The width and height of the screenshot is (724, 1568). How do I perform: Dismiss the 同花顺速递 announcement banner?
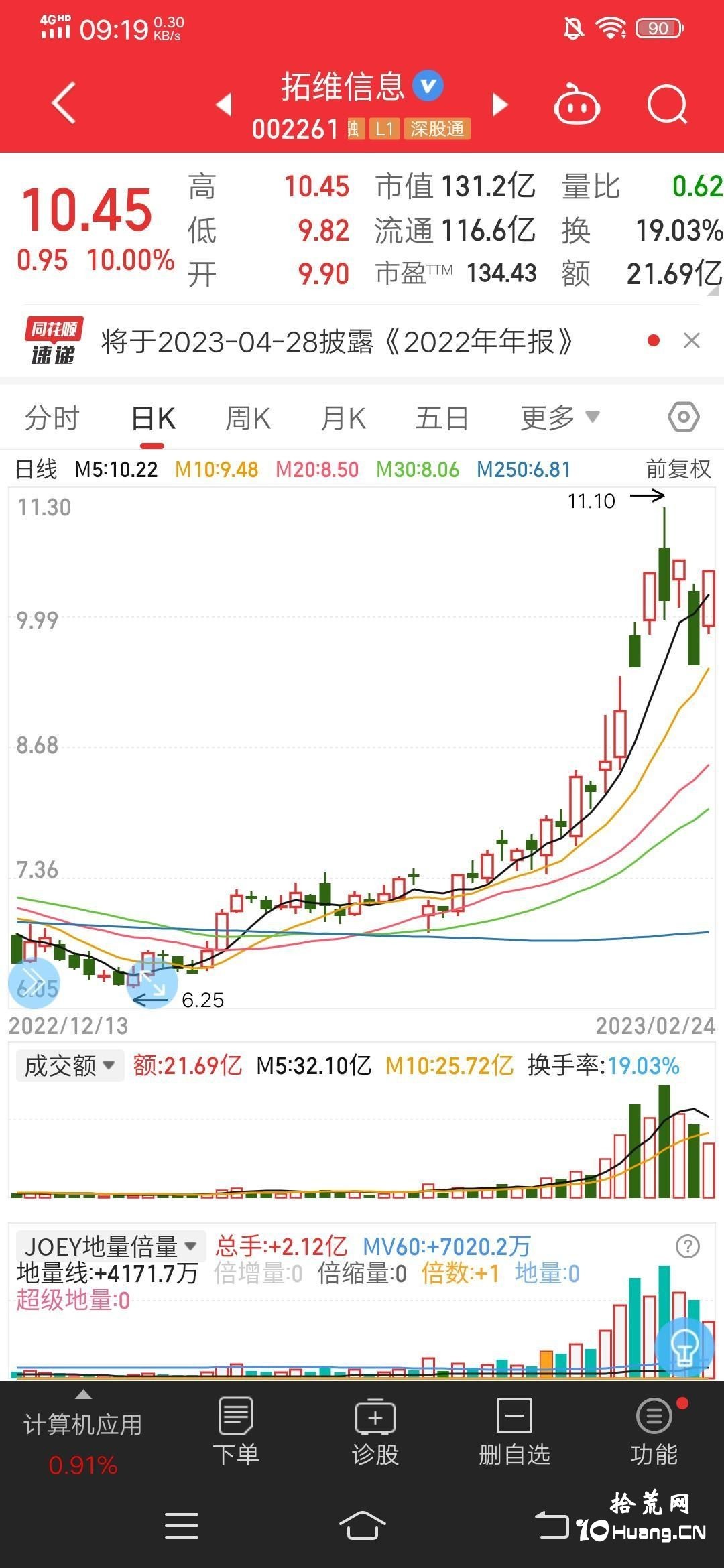coord(692,341)
